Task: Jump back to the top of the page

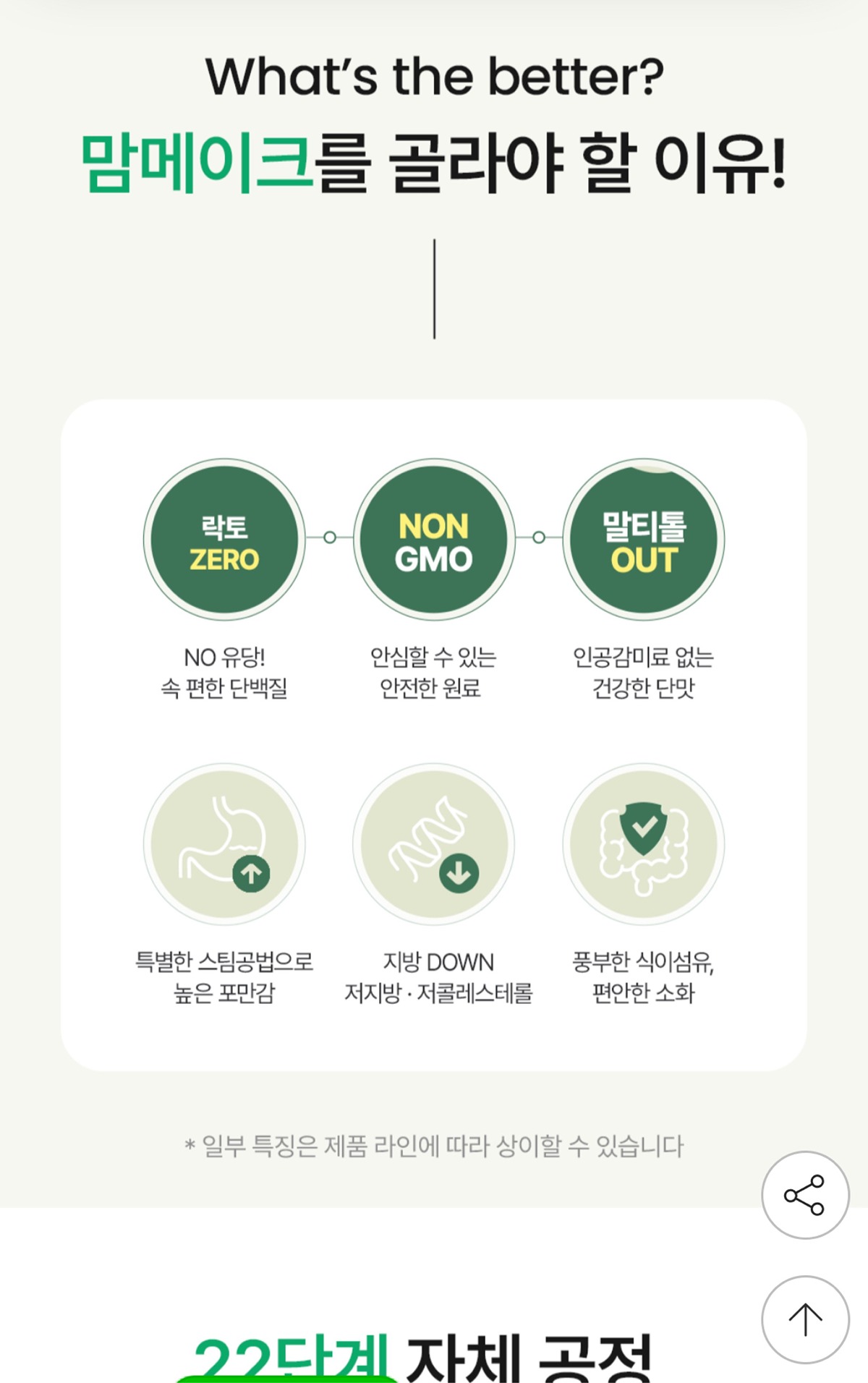Action: point(804,1319)
